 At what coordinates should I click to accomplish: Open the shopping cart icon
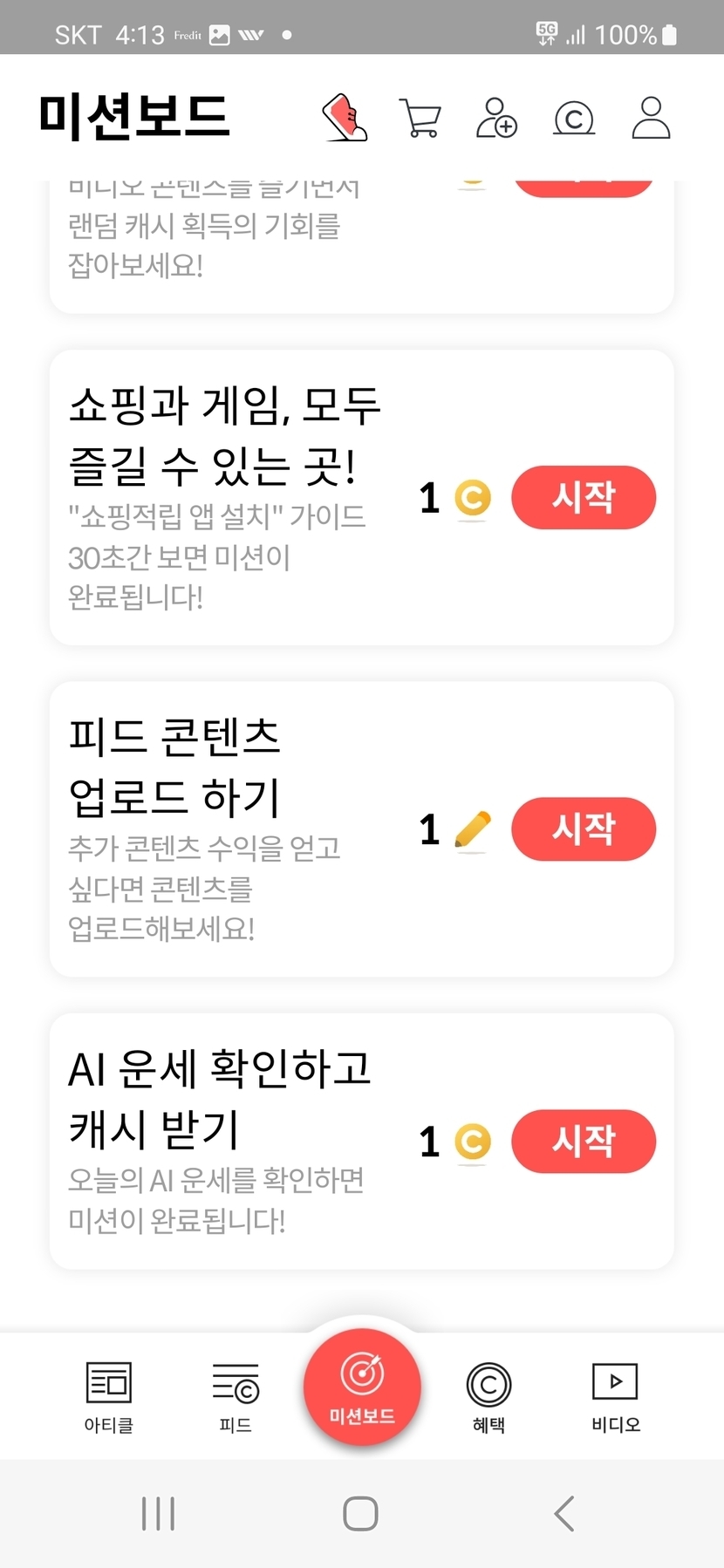click(x=420, y=118)
